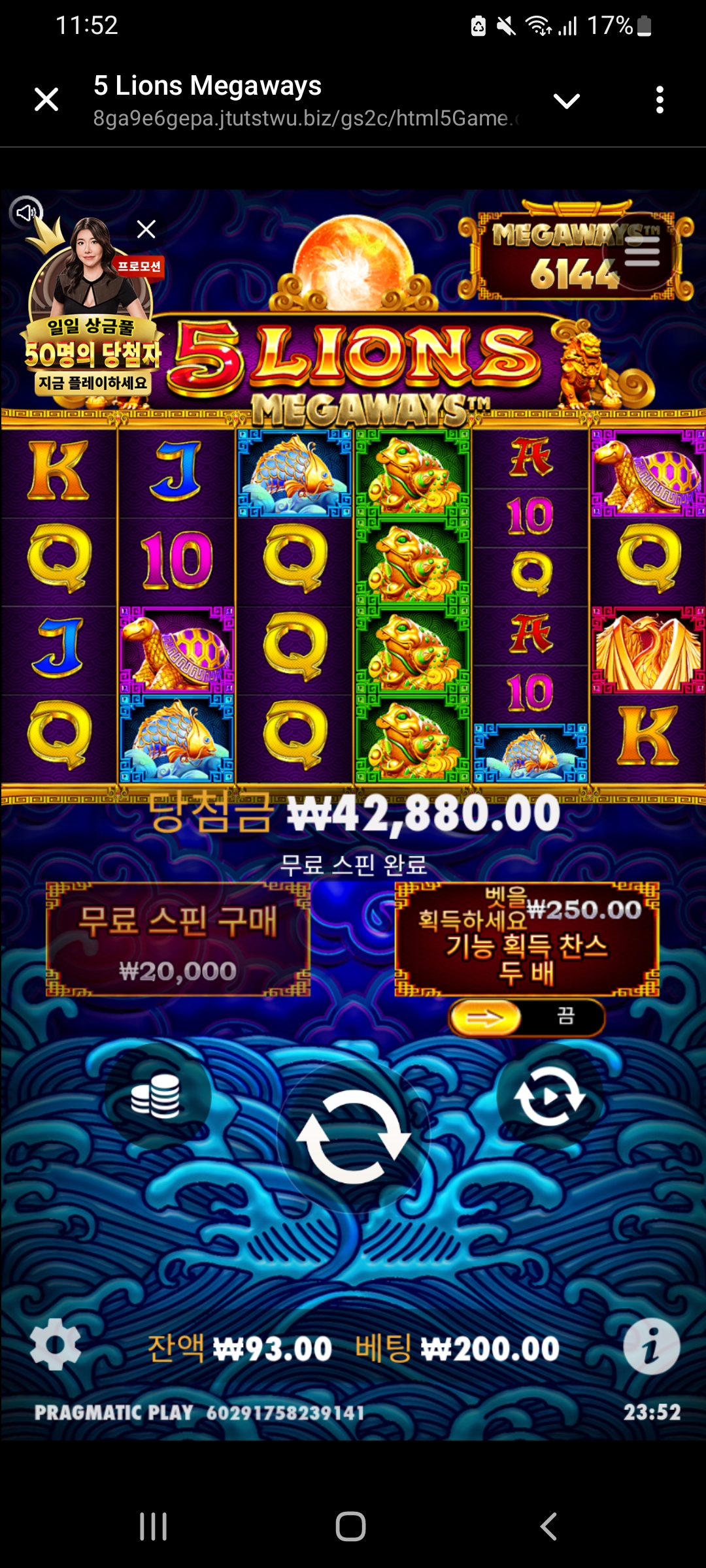Open the browser overflow menu
Screen dimensions: 706x1568
click(660, 100)
